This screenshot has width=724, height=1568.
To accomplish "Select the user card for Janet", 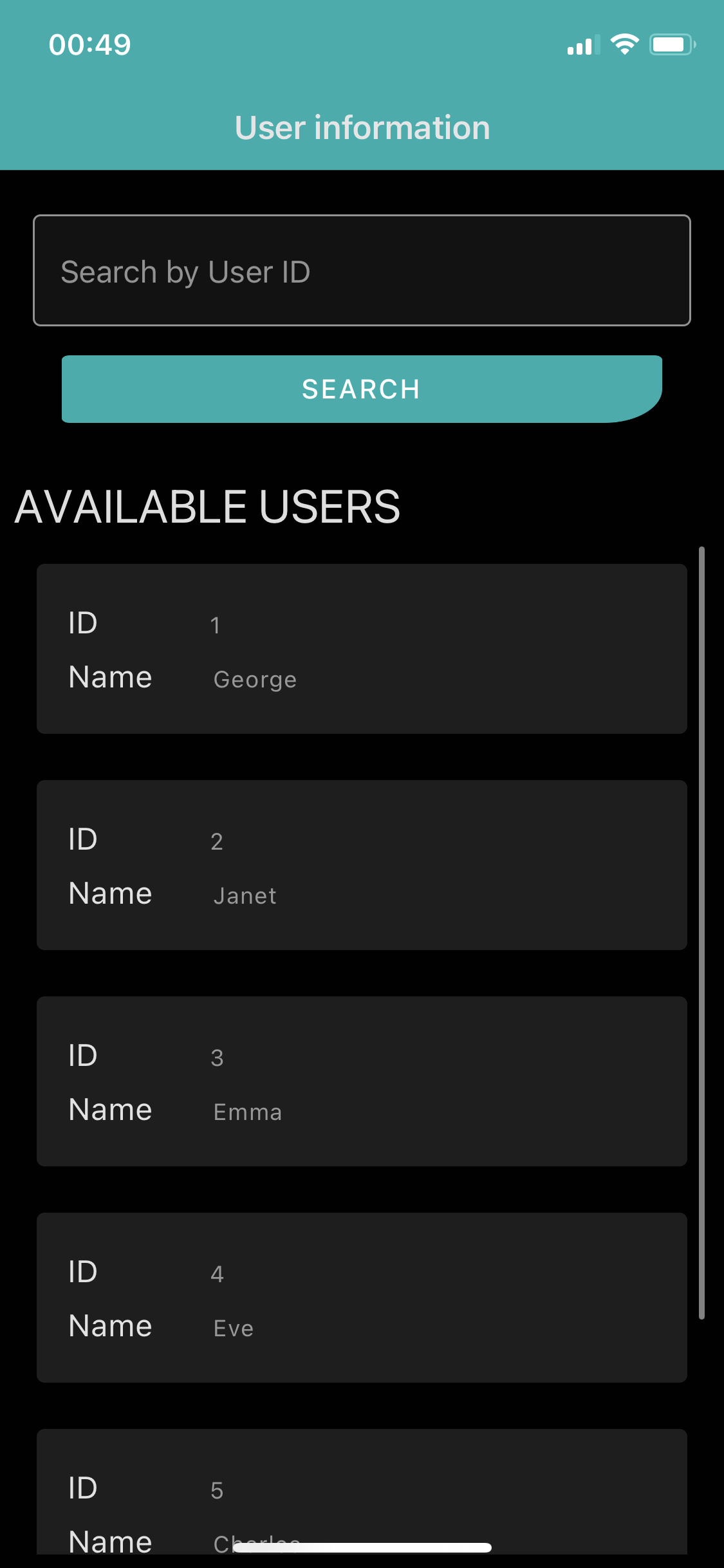I will pyautogui.click(x=362, y=865).
